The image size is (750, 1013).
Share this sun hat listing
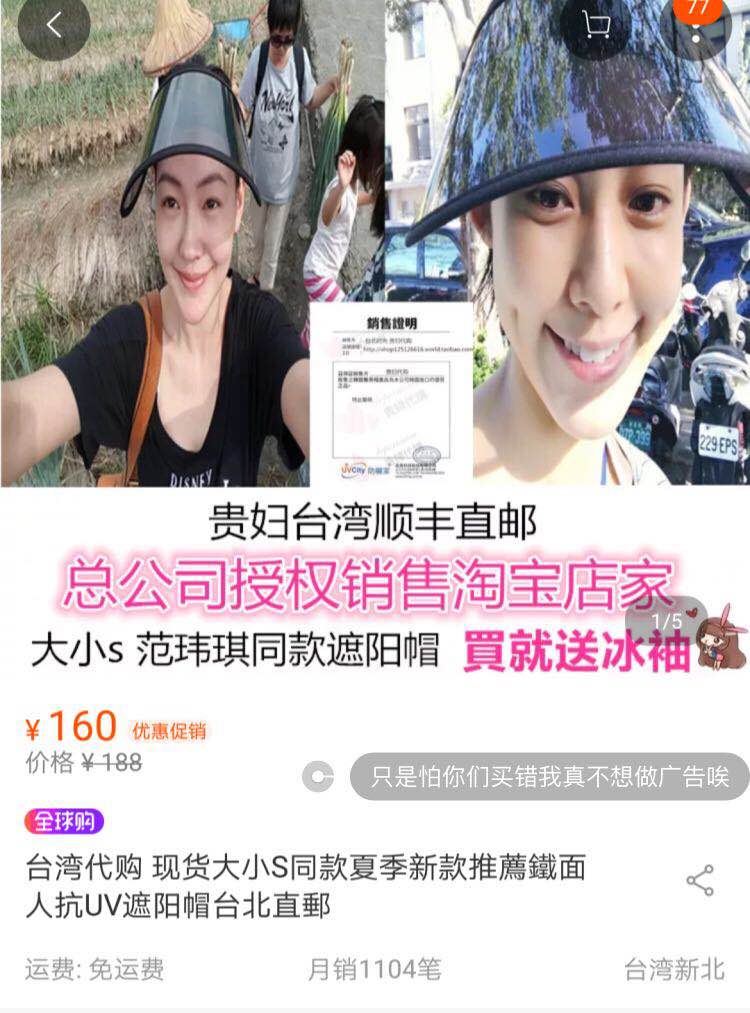tap(700, 881)
